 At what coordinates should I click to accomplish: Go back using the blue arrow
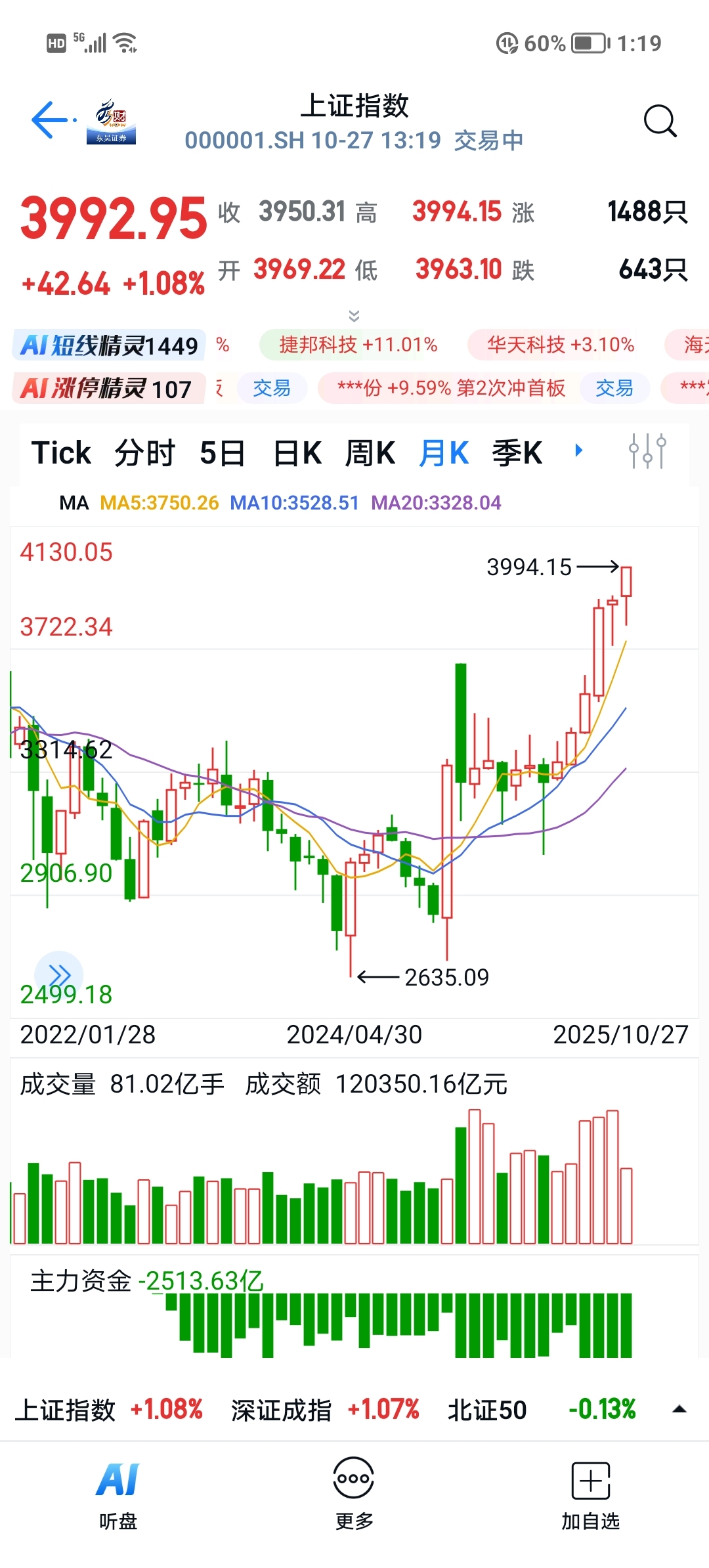click(51, 120)
